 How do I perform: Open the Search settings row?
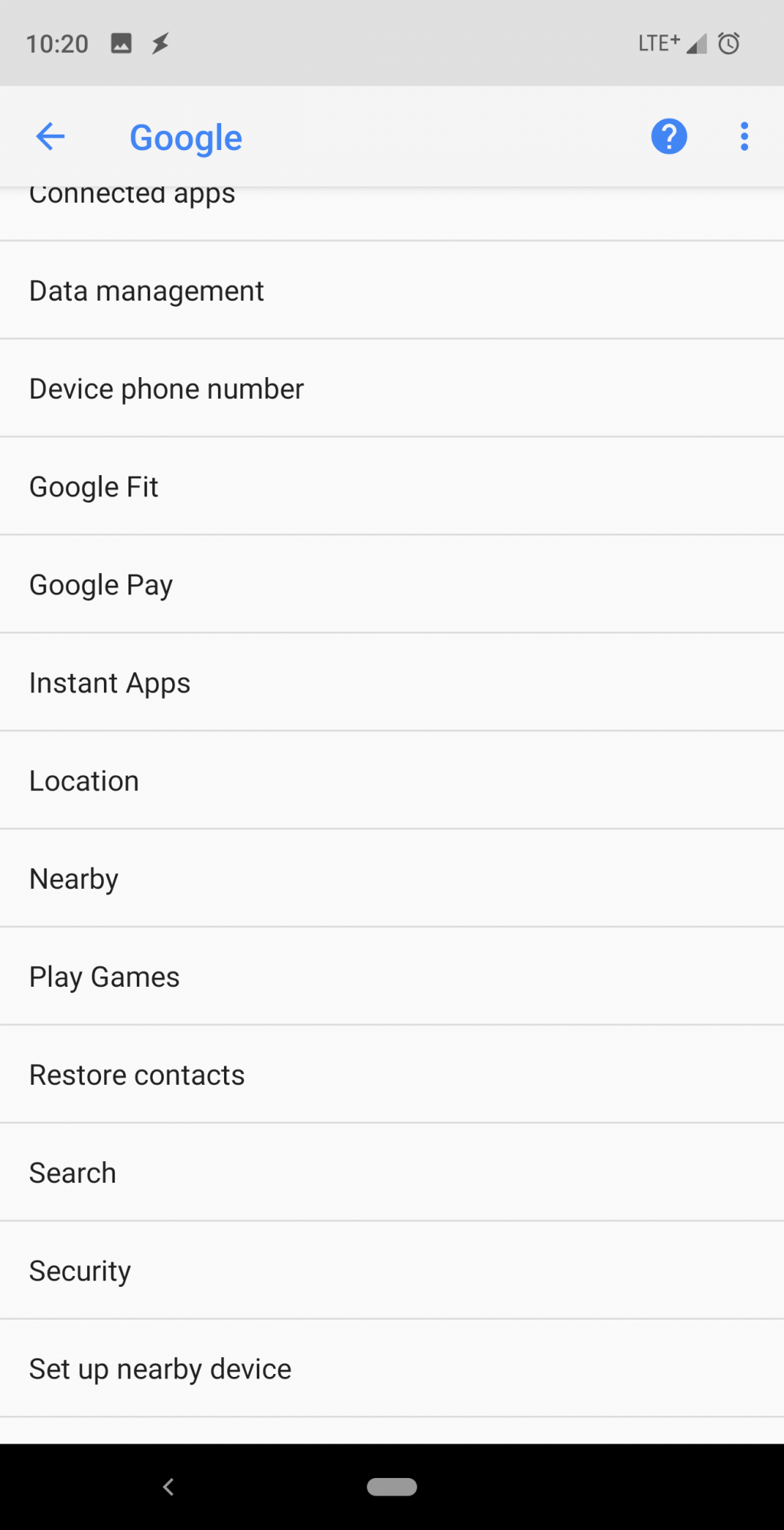coord(392,1172)
